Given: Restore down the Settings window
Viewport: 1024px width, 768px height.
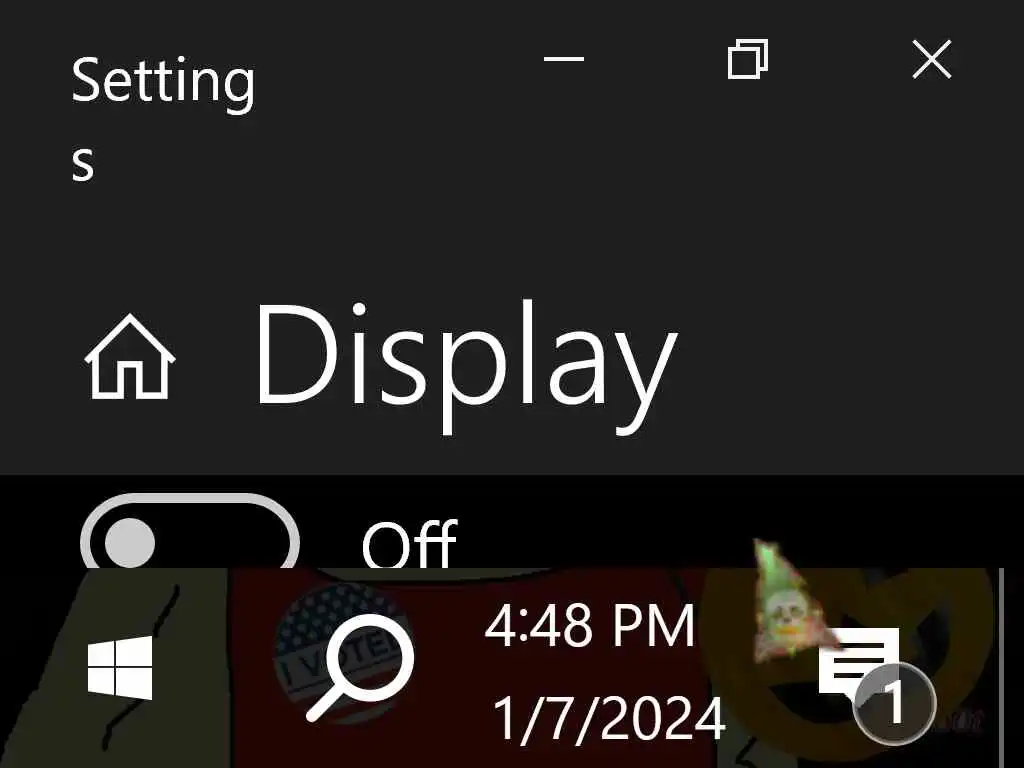Looking at the screenshot, I should pos(747,60).
